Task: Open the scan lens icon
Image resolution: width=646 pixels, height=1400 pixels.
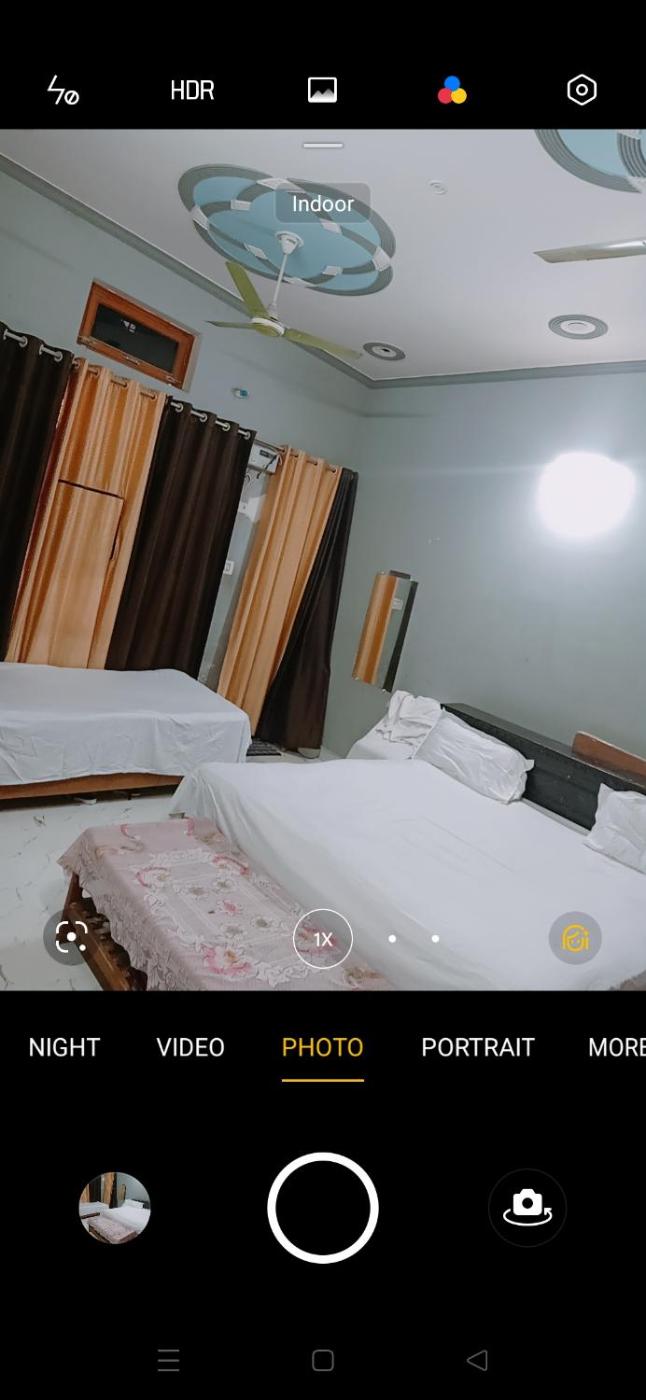Action: point(71,938)
